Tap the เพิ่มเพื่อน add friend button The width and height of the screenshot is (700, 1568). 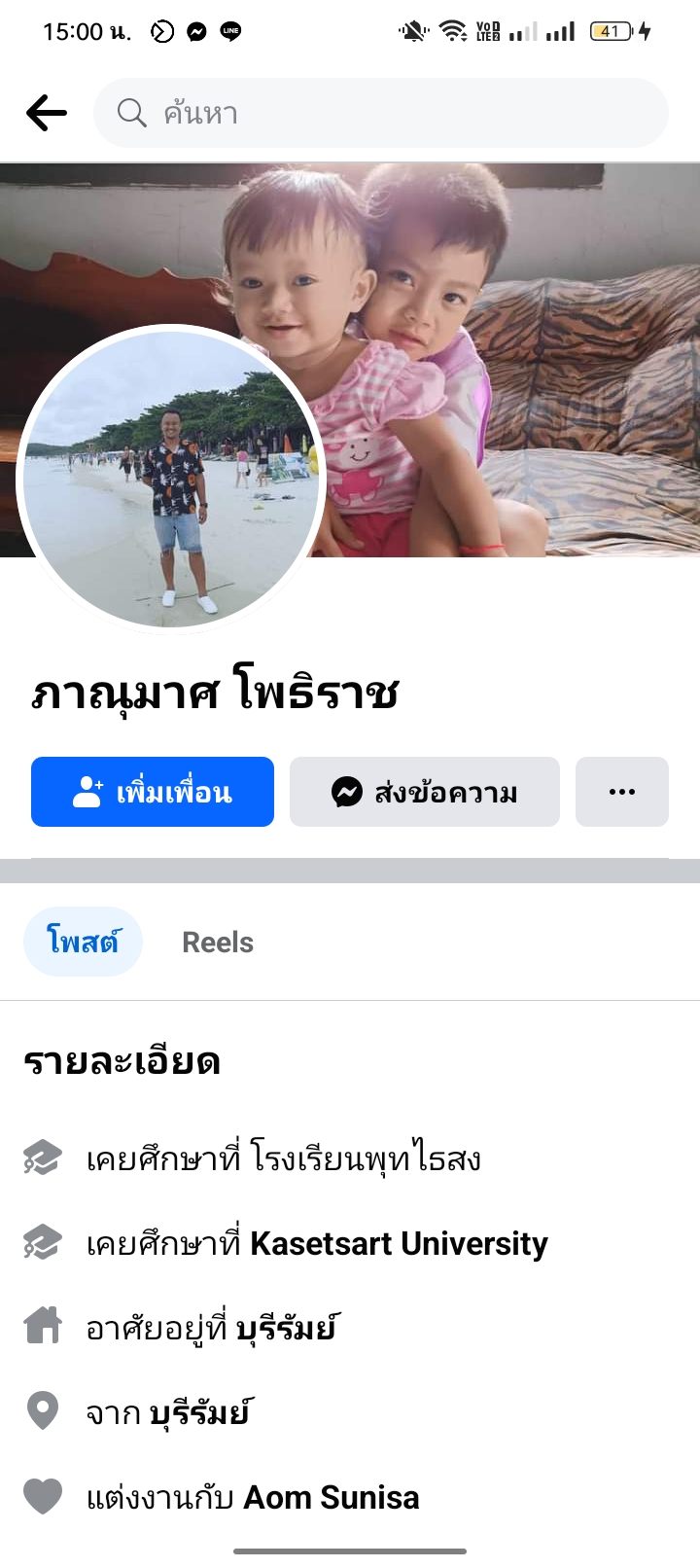click(153, 792)
